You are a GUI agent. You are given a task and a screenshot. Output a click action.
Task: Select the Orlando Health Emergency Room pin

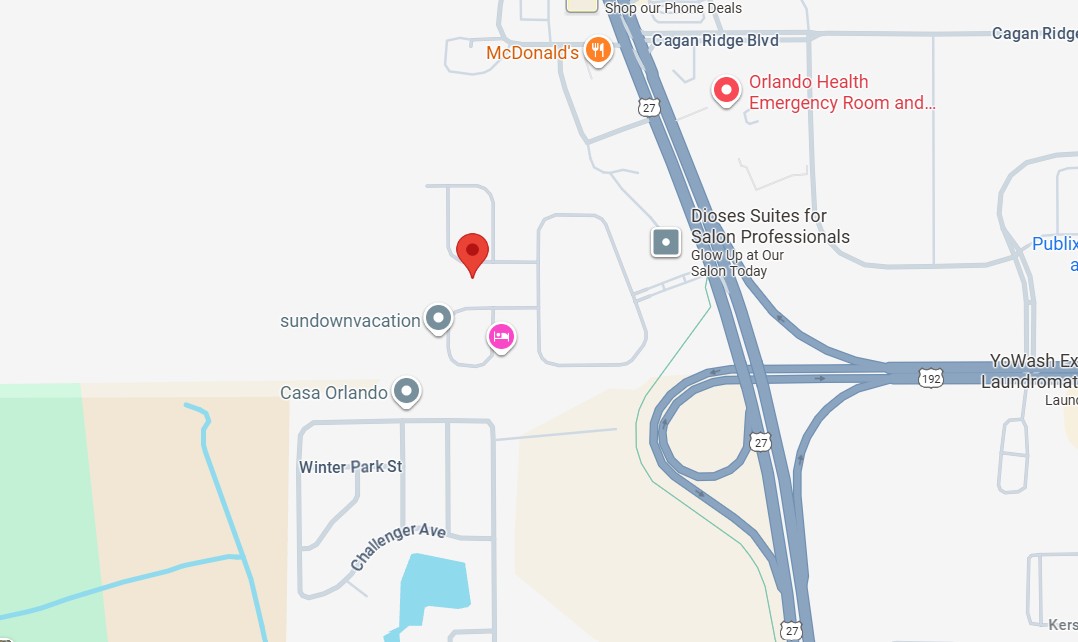(x=726, y=90)
